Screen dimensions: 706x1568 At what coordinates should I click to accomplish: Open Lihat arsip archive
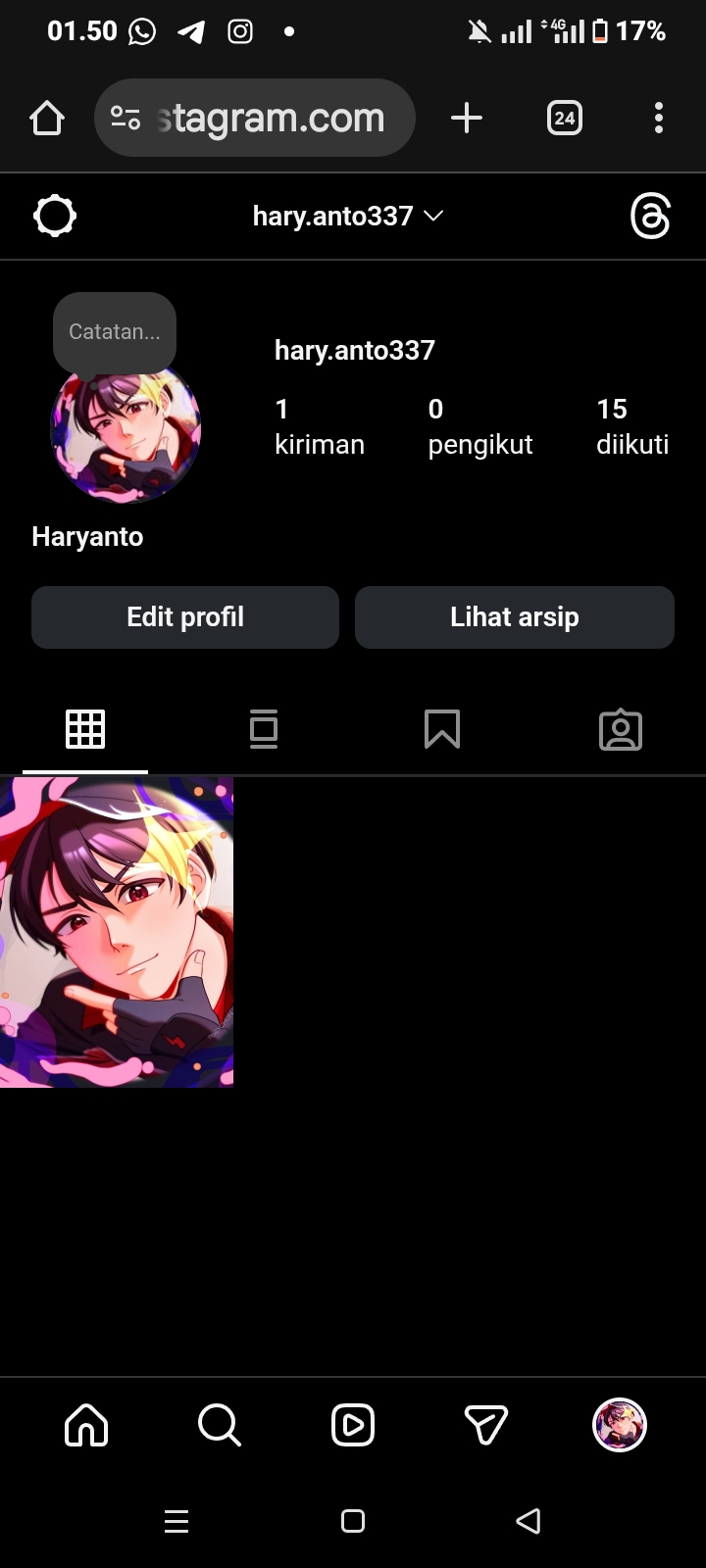(515, 617)
